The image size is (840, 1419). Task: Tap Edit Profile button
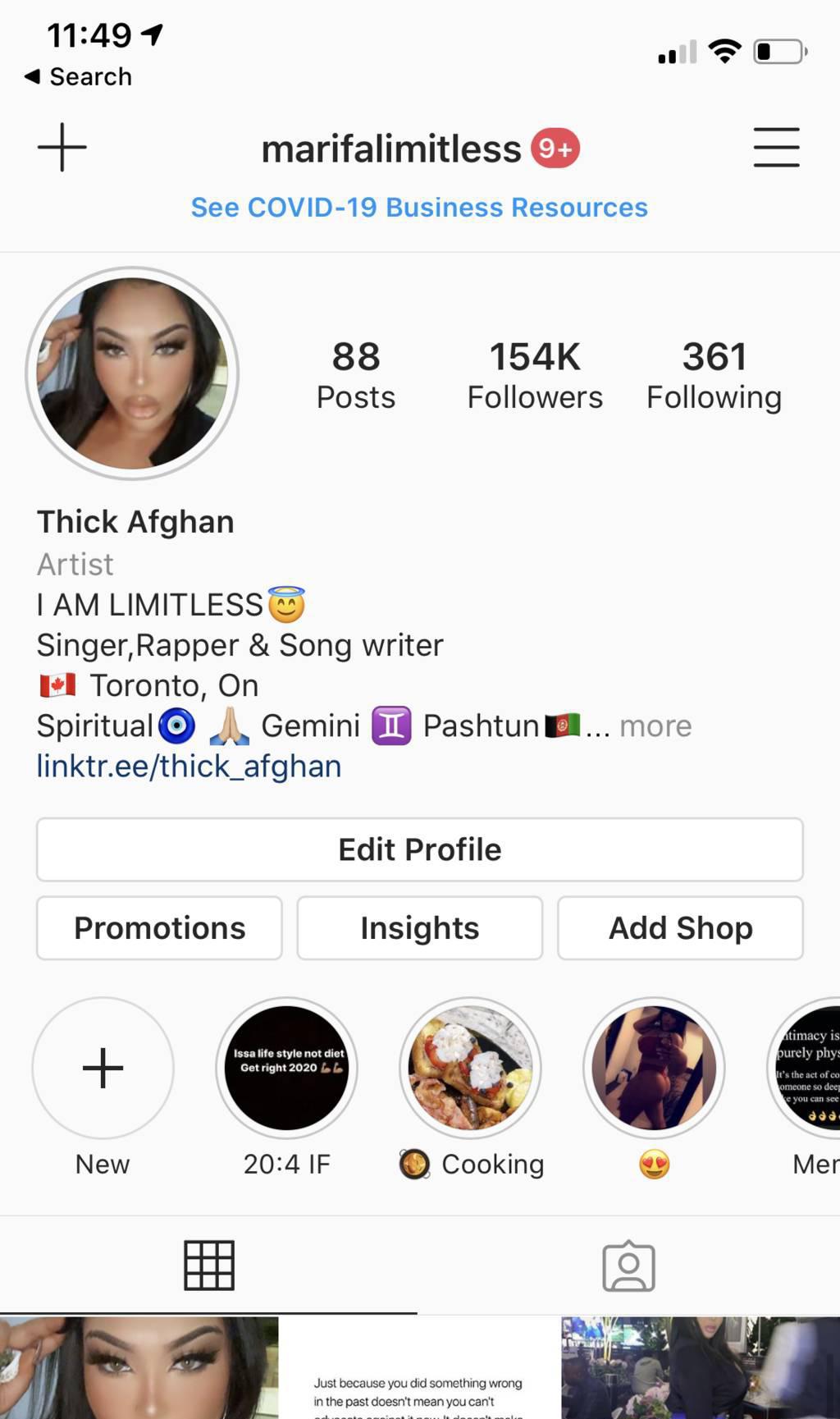[419, 849]
